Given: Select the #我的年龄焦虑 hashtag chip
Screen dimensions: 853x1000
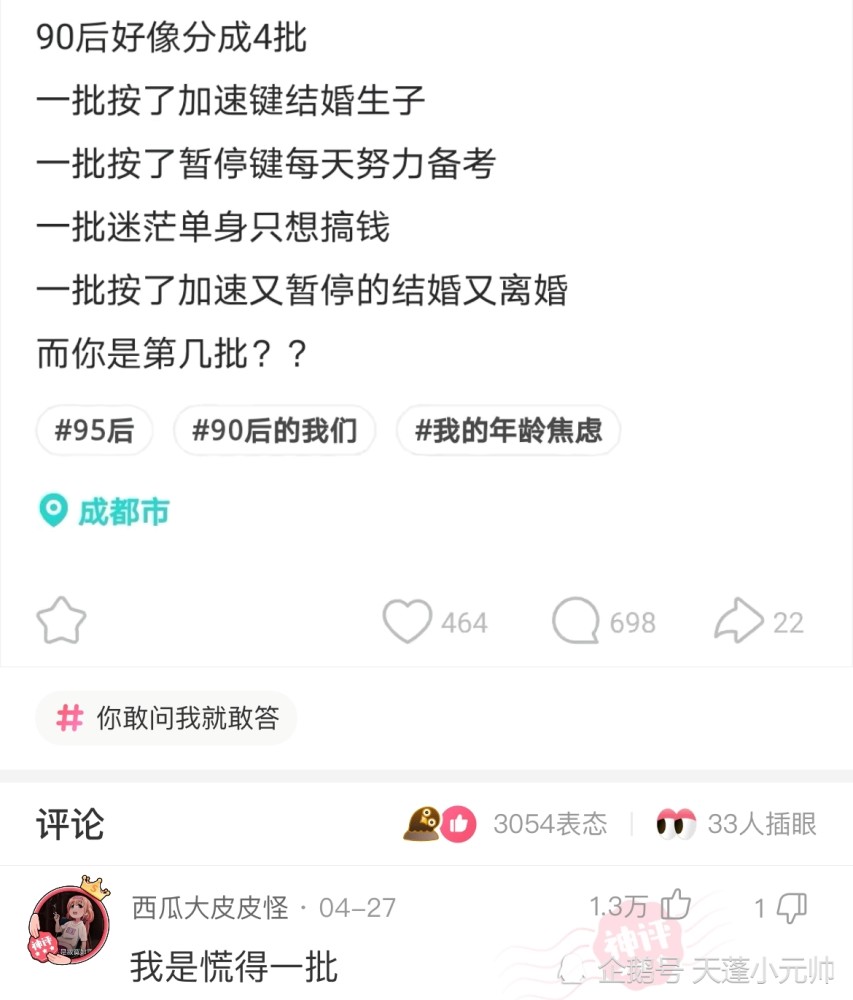Looking at the screenshot, I should (x=508, y=431).
